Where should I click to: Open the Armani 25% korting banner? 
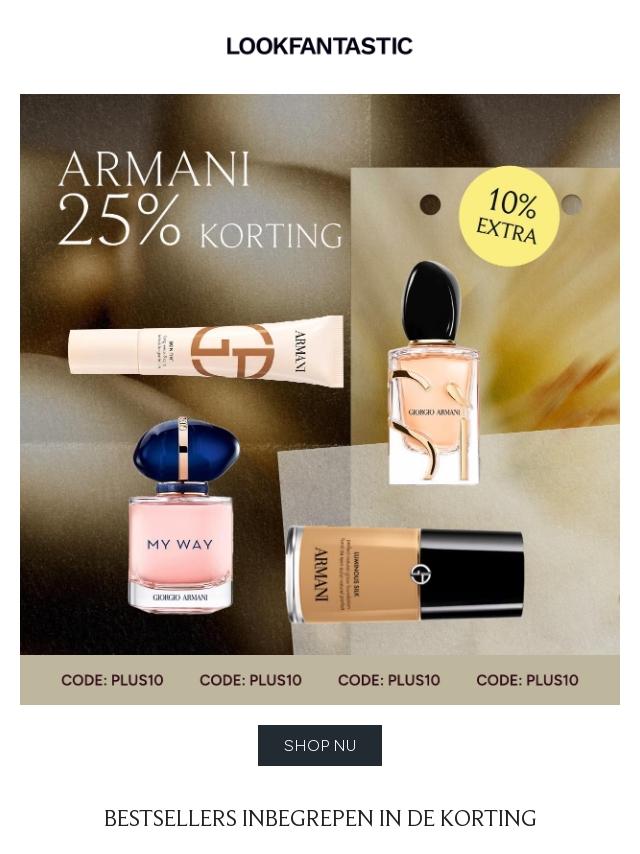click(319, 398)
